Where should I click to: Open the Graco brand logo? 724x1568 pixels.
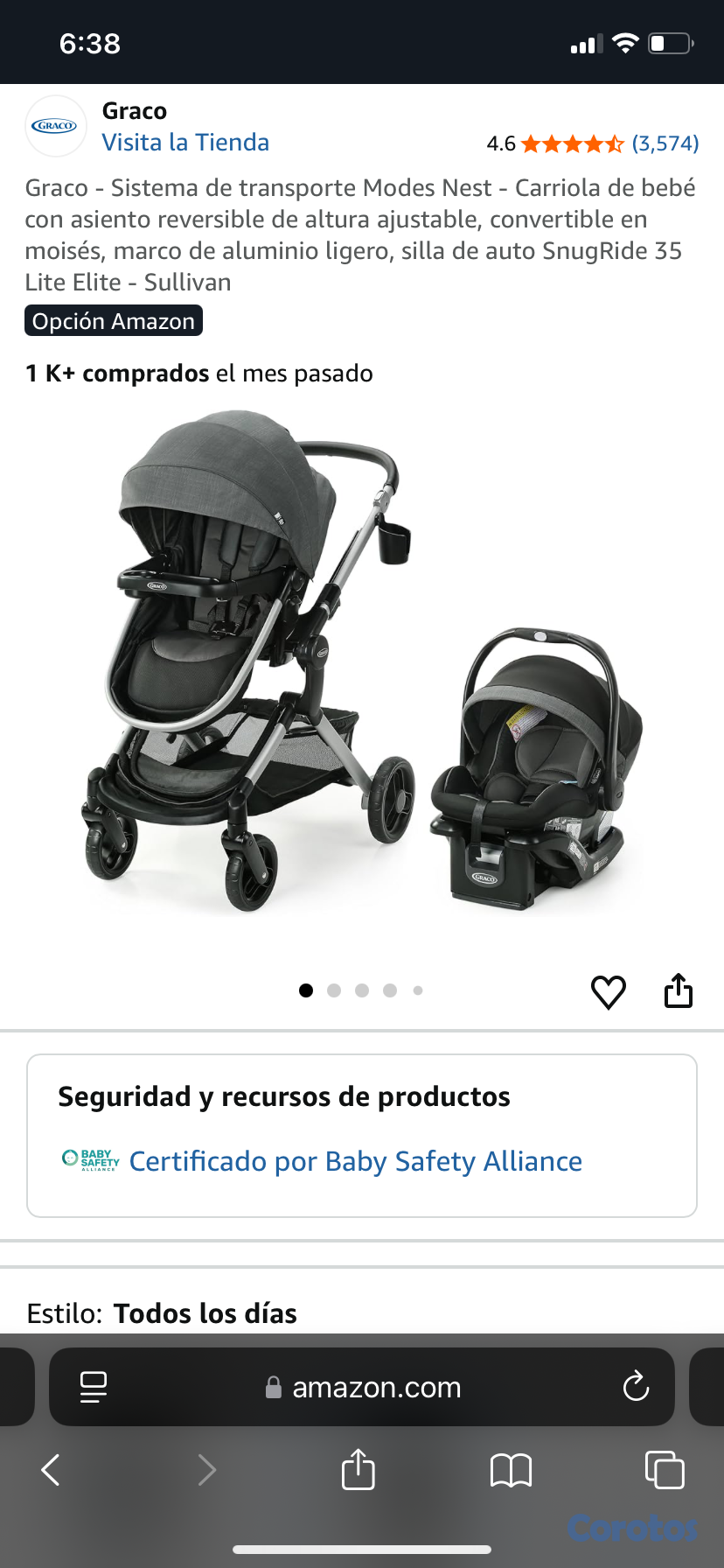(55, 126)
